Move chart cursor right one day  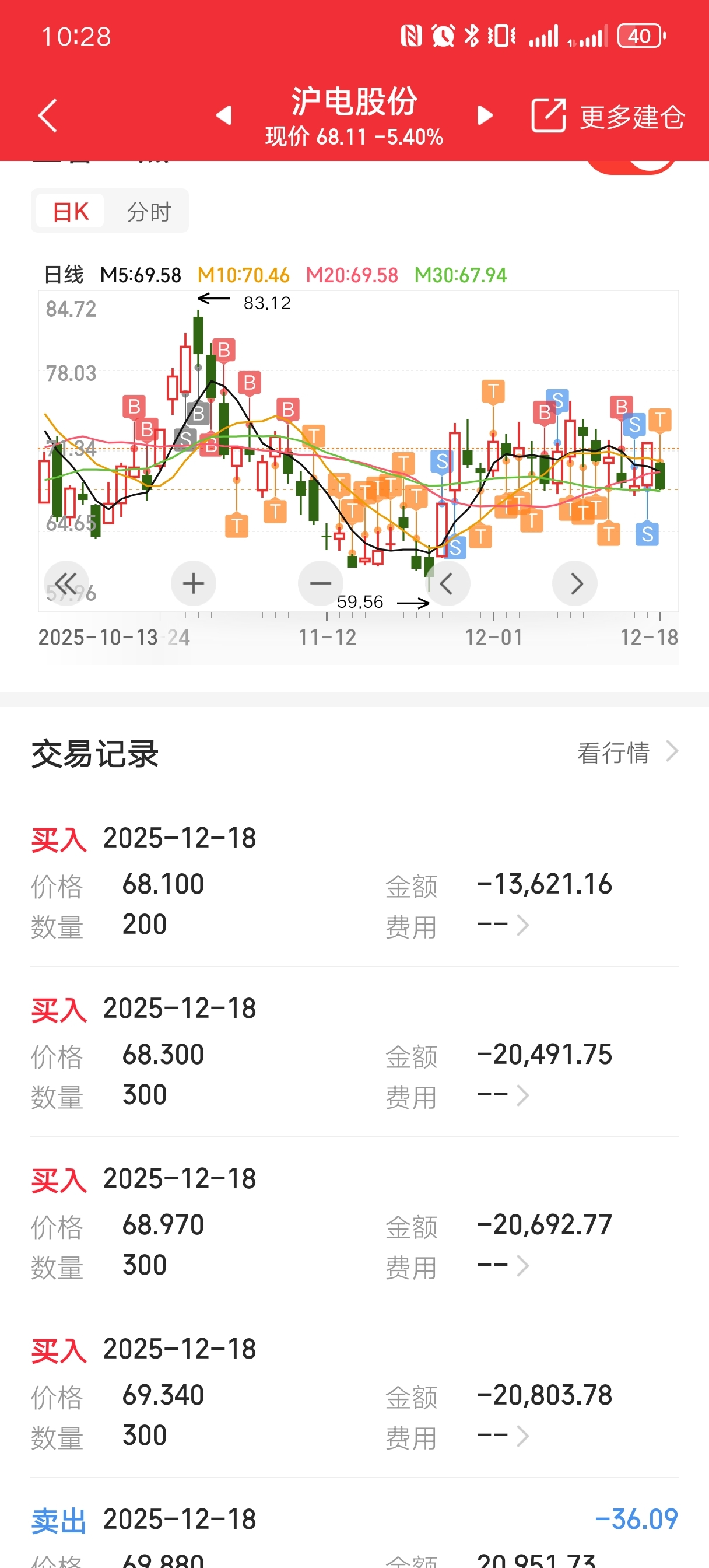(574, 583)
